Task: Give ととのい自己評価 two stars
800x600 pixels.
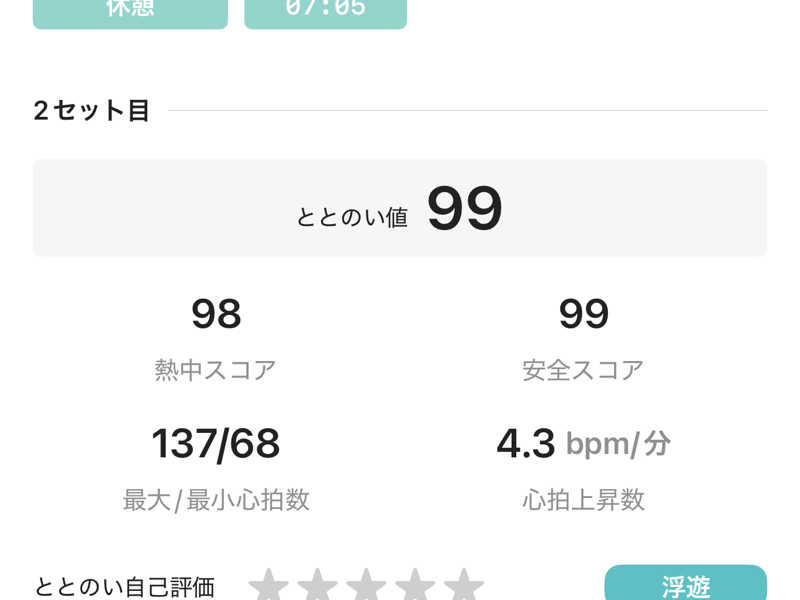Action: tap(317, 586)
